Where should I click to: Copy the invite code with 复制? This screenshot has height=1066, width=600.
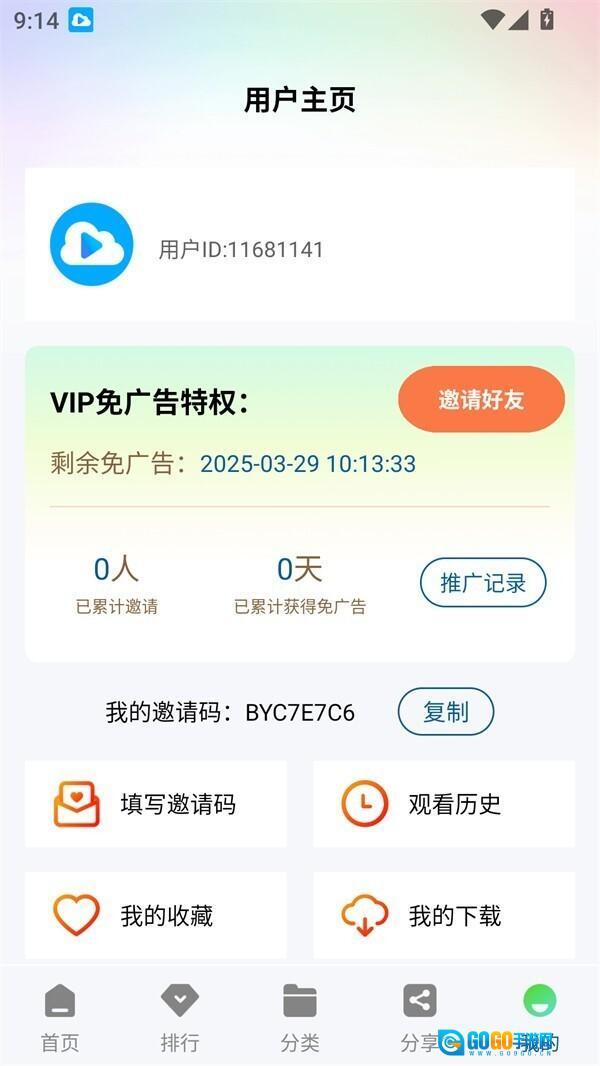446,712
